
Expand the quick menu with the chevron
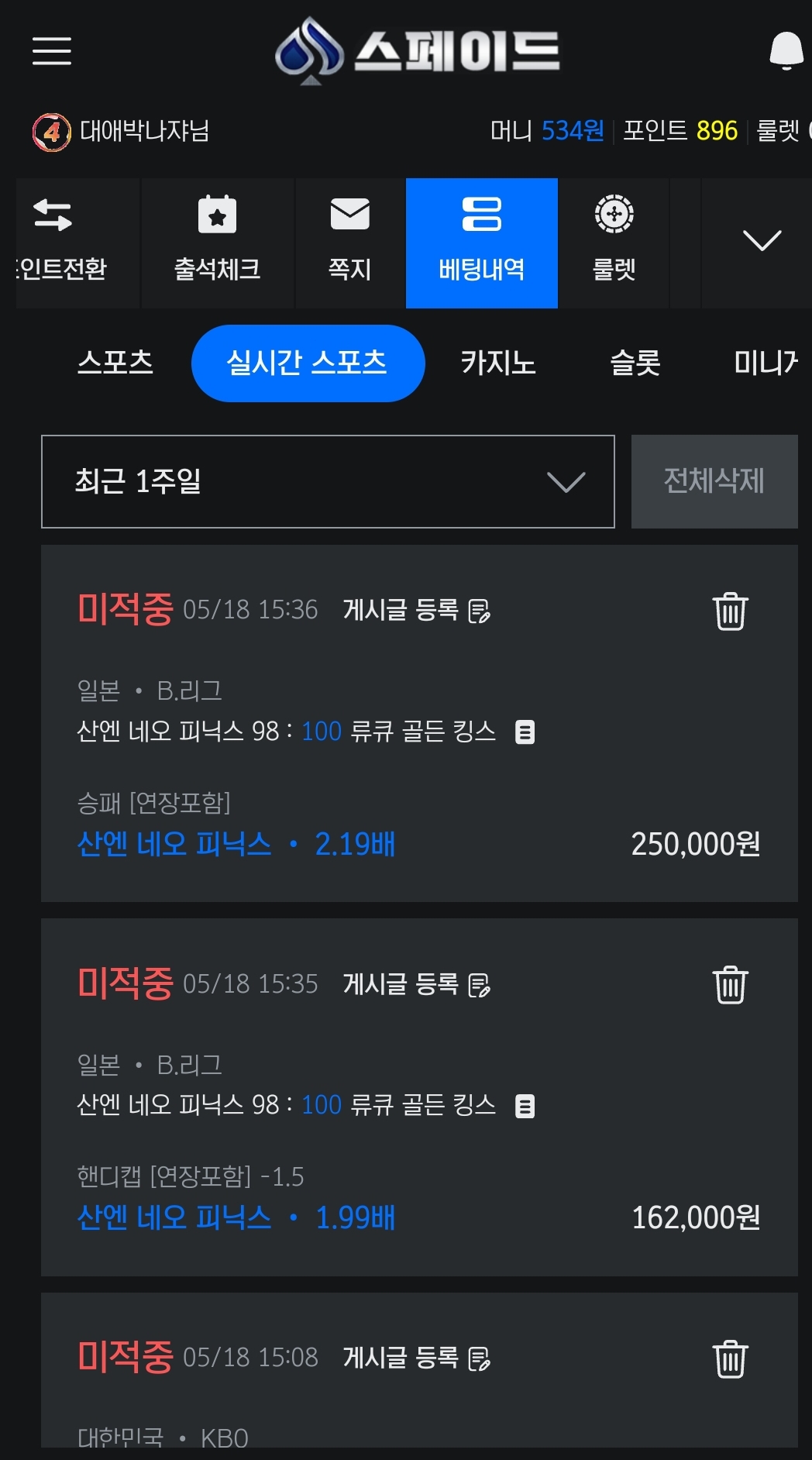(762, 241)
